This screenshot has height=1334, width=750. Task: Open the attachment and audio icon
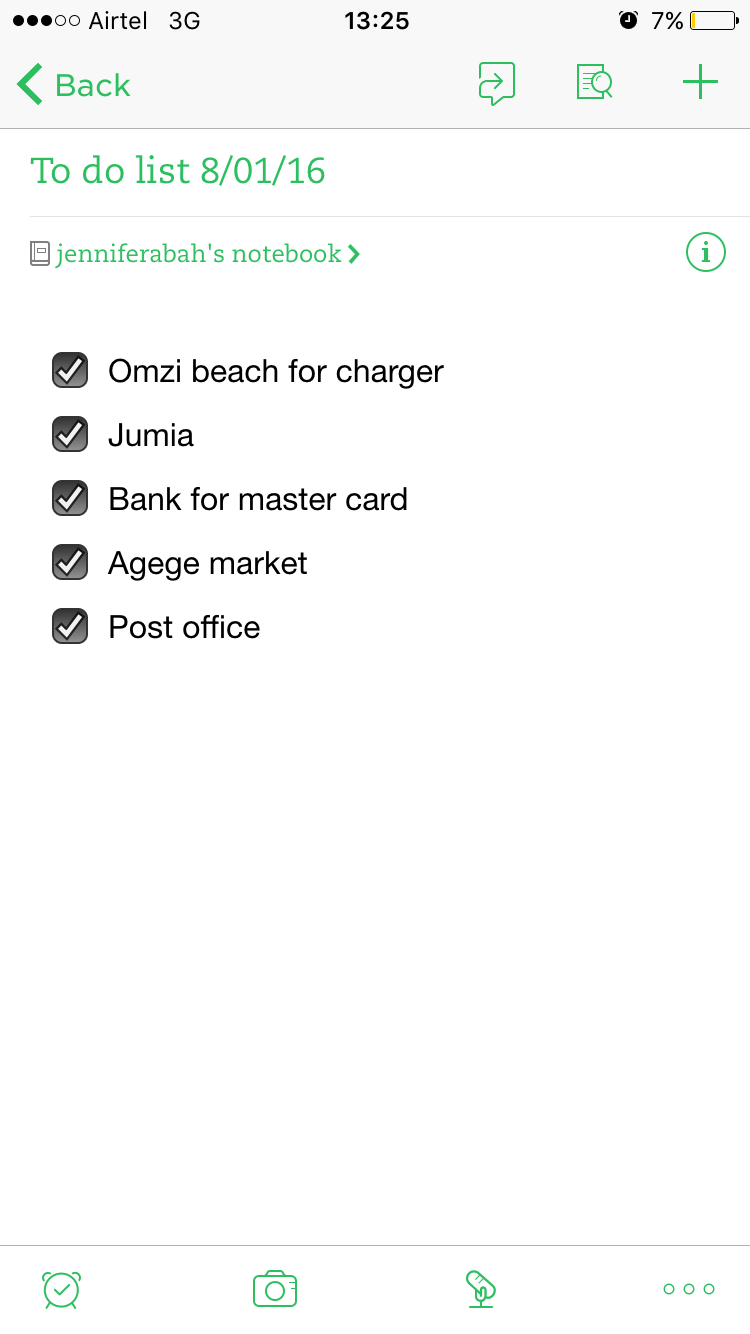(x=481, y=1289)
